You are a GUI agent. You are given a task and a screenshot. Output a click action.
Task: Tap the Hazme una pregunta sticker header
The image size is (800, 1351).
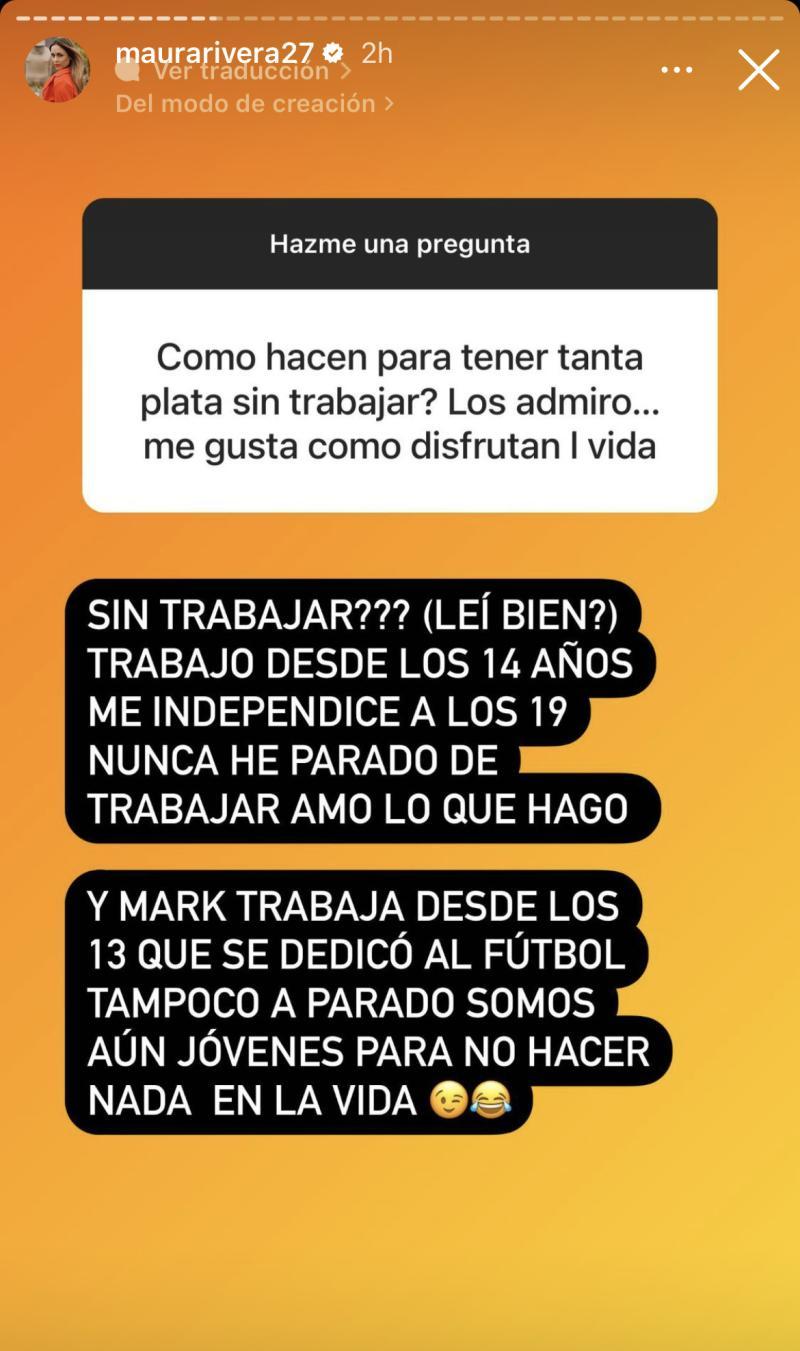pos(399,243)
